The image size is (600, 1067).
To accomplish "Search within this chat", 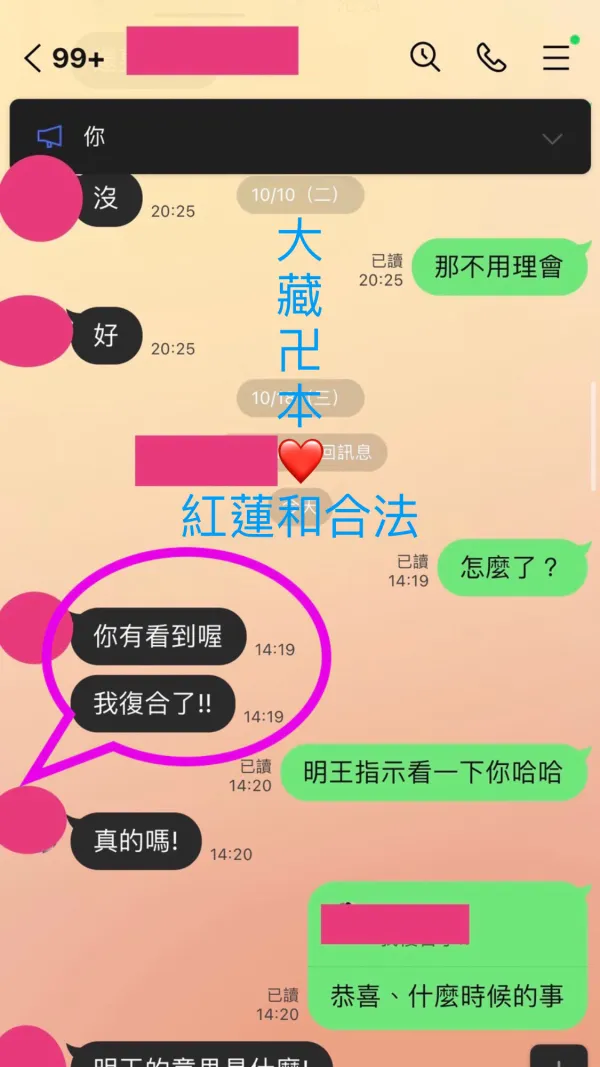I will click(425, 58).
